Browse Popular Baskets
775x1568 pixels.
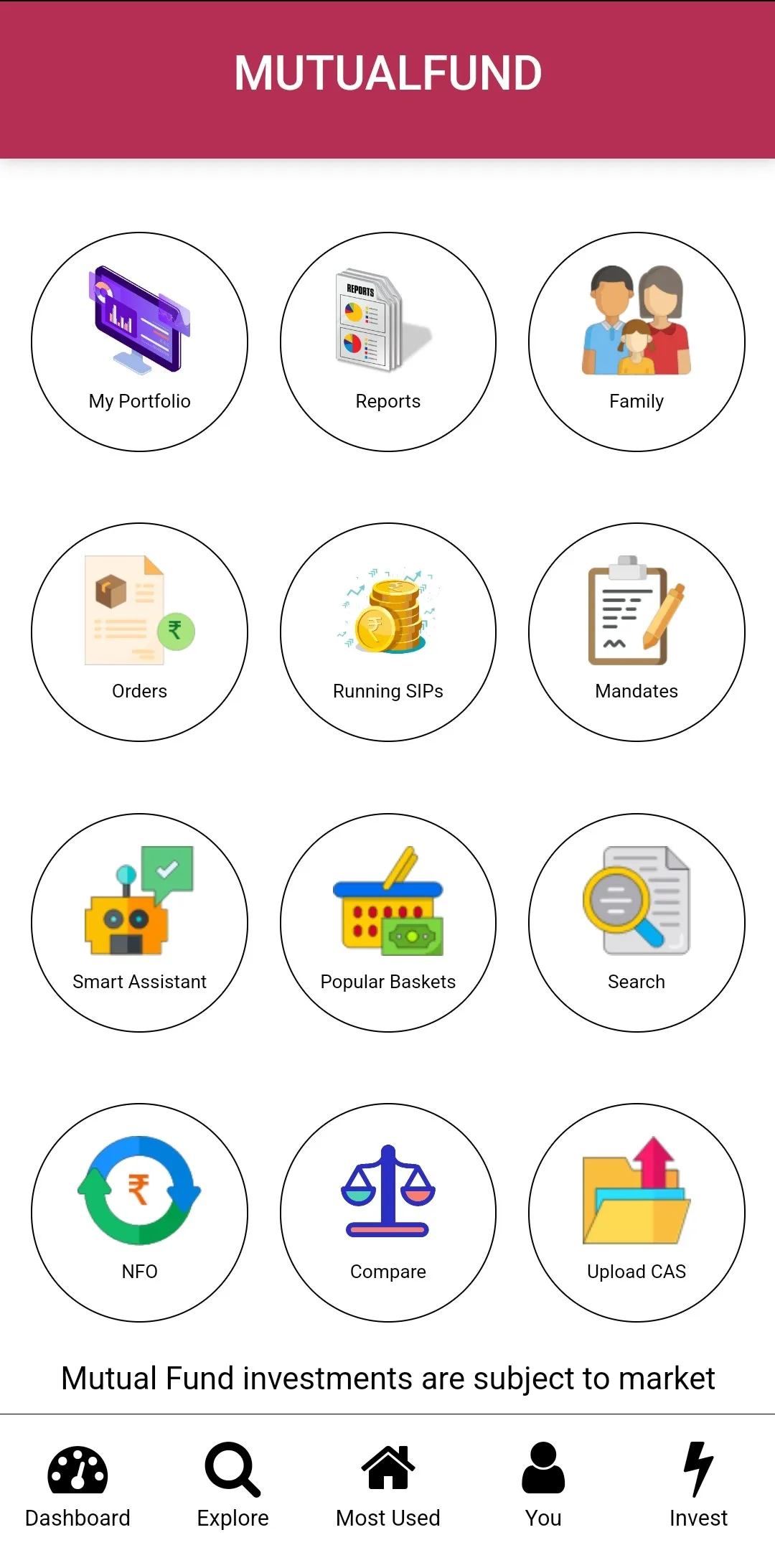click(388, 922)
